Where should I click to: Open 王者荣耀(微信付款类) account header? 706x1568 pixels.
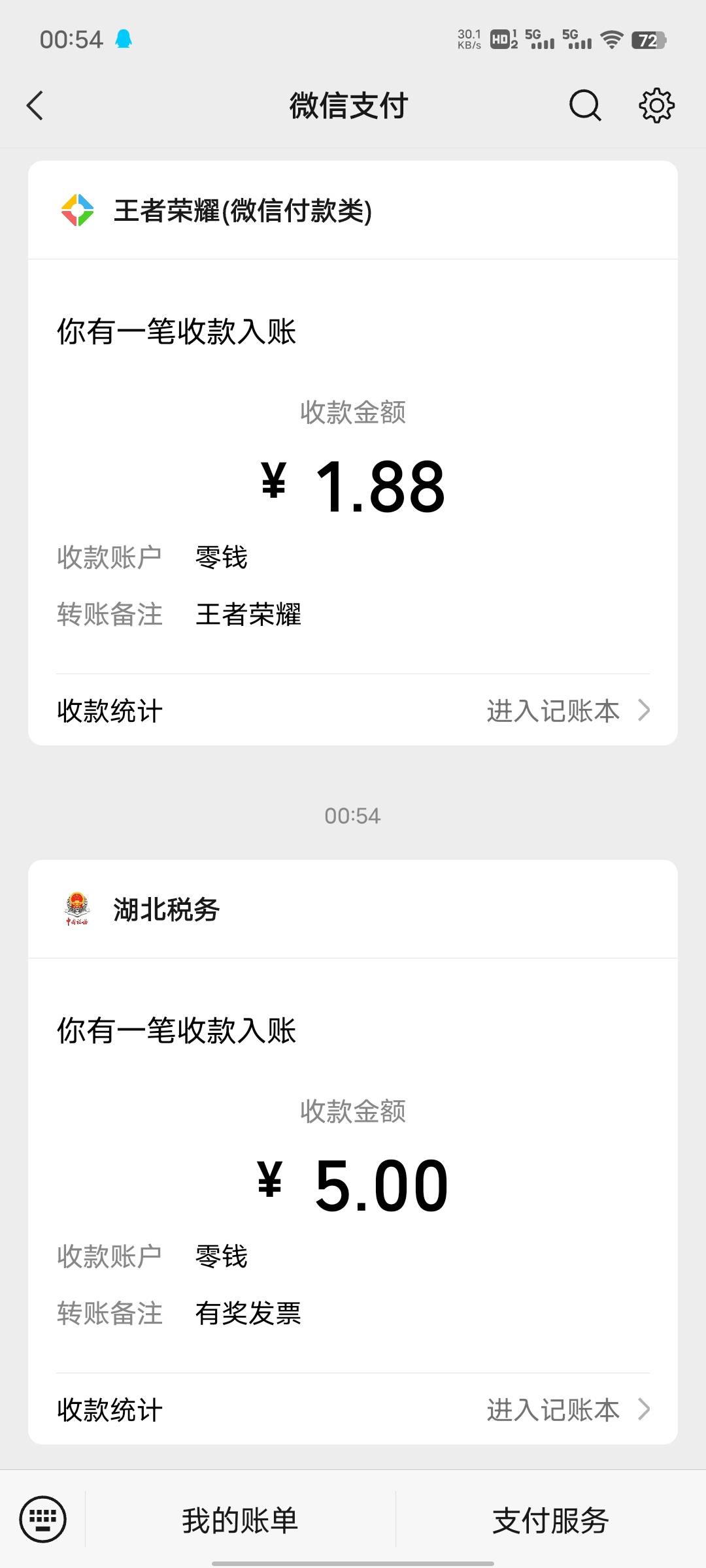[x=242, y=210]
